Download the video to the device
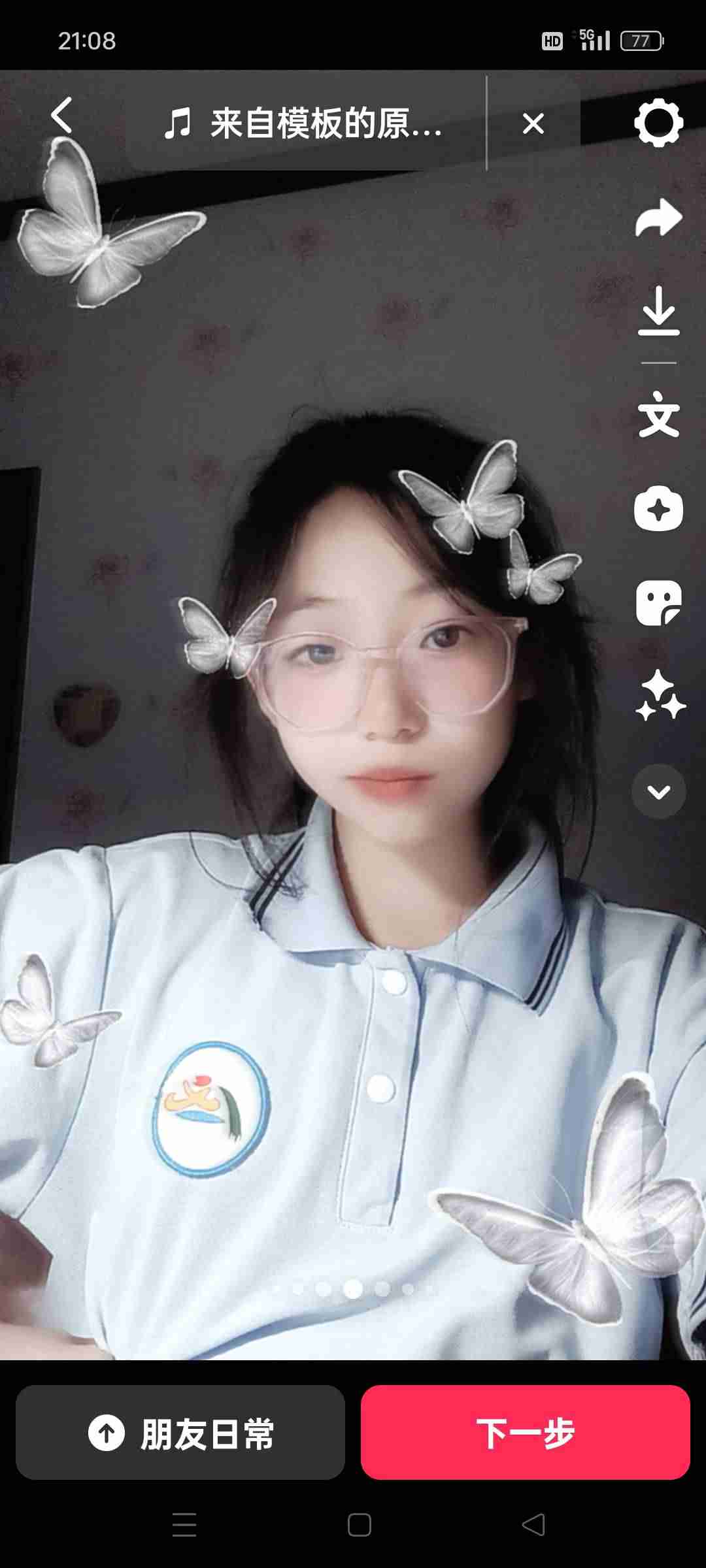This screenshot has width=706, height=1568. click(658, 311)
